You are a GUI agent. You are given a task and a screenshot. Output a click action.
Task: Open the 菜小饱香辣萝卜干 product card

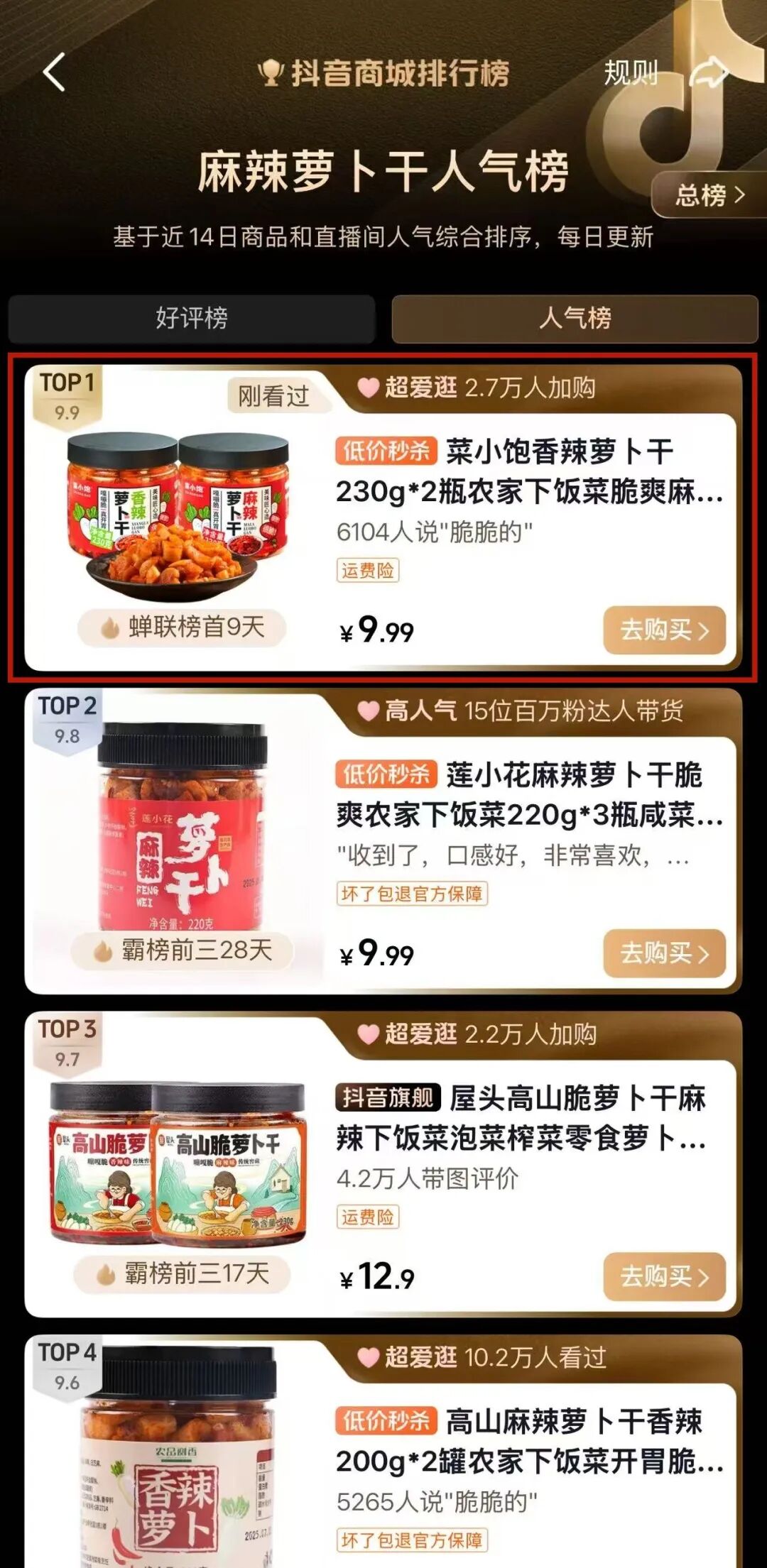pos(528,471)
